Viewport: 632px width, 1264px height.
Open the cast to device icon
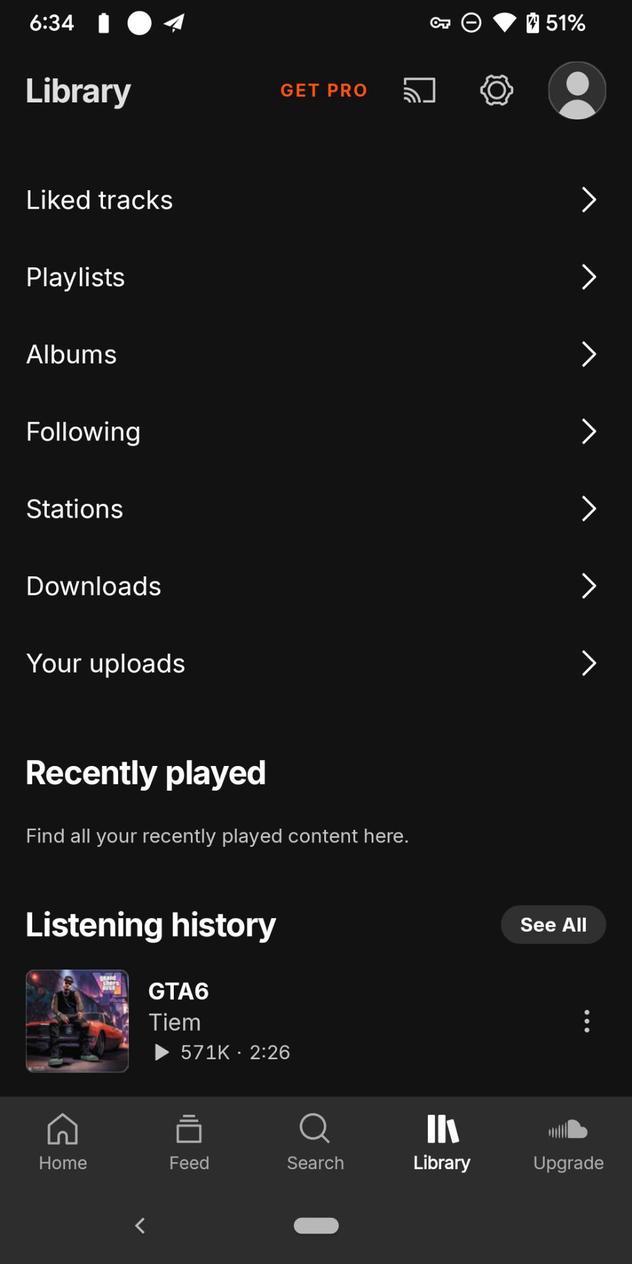[x=419, y=91]
